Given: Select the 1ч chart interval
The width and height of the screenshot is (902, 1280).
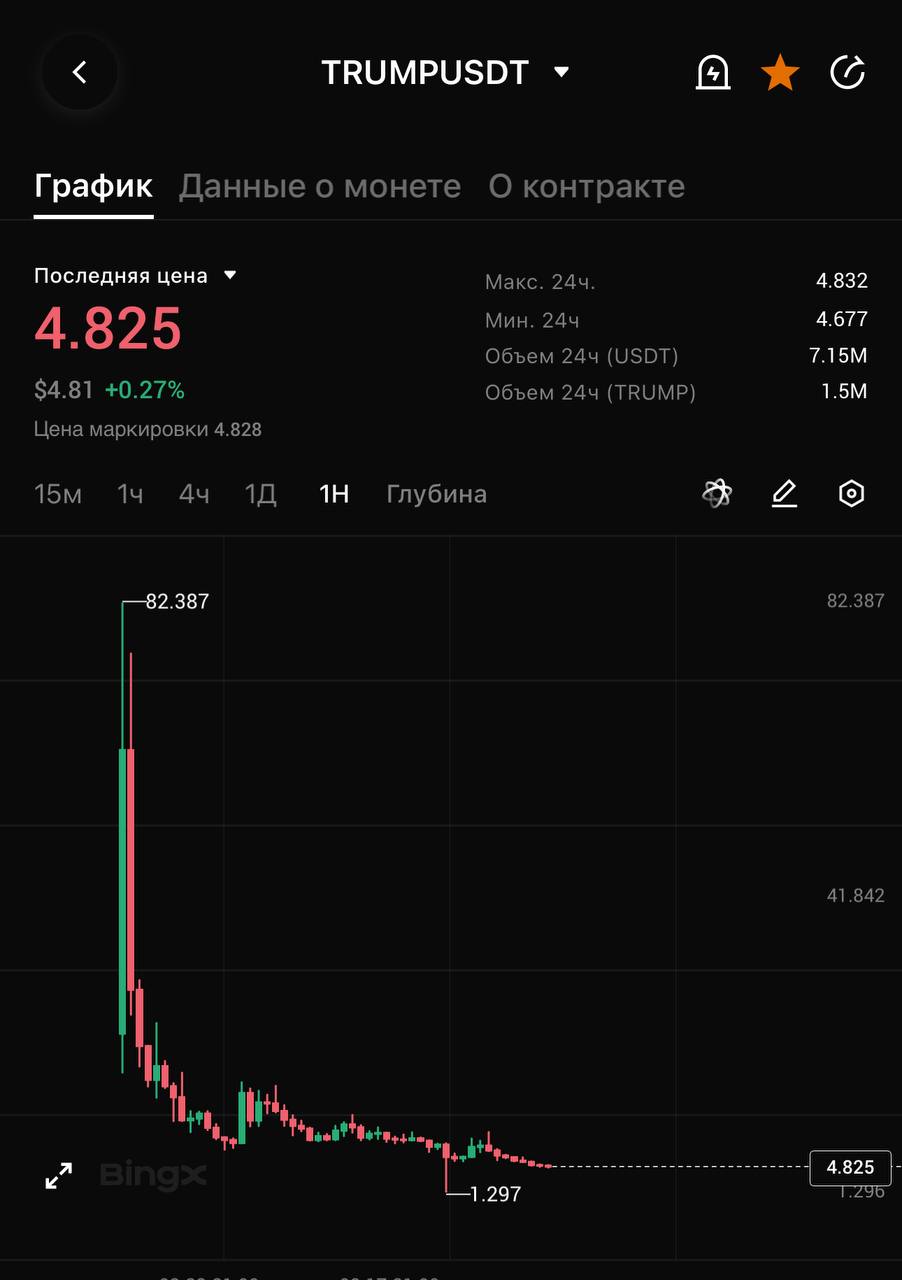Looking at the screenshot, I should coord(130,494).
